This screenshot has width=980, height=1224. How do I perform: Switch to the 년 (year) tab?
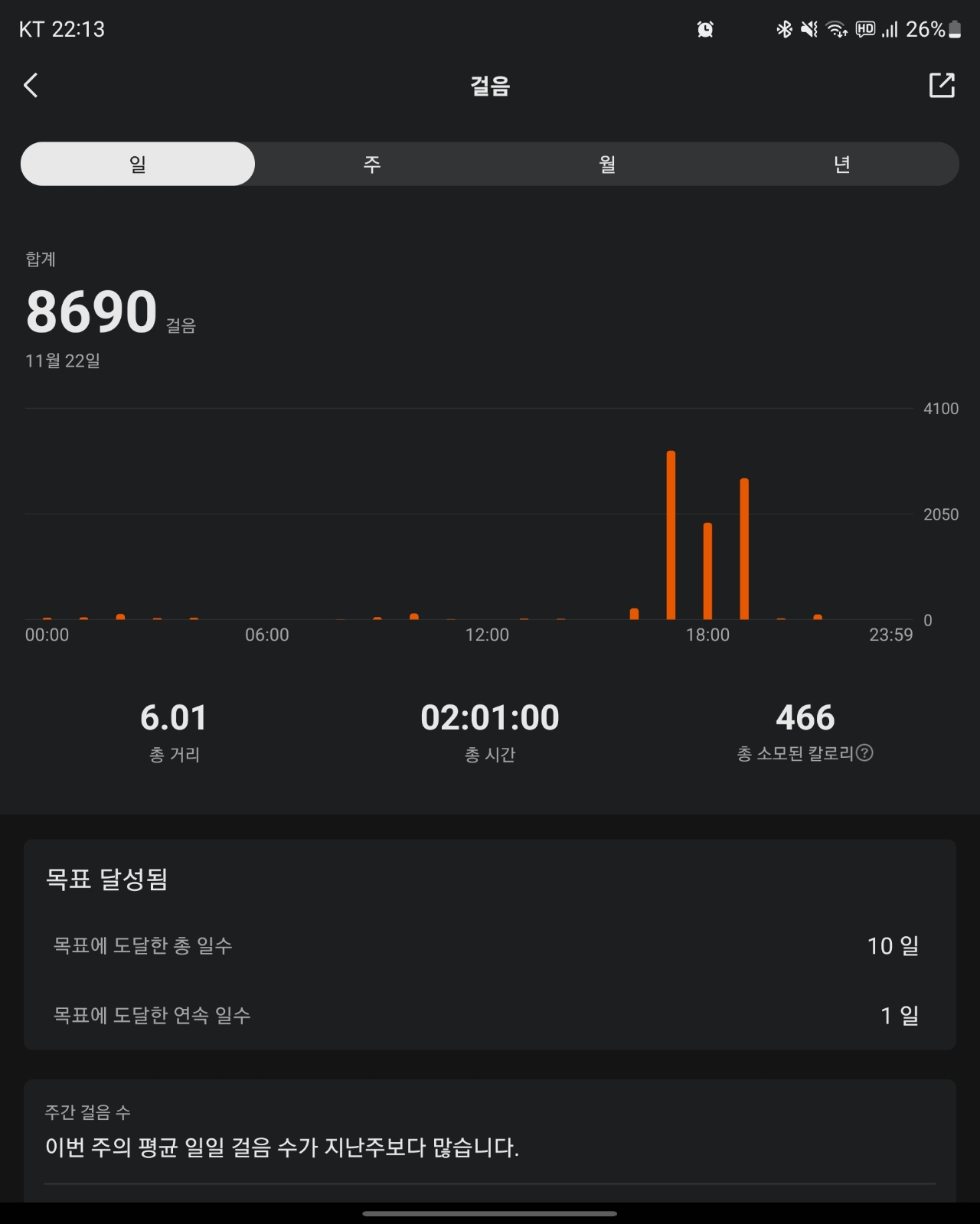pos(841,164)
